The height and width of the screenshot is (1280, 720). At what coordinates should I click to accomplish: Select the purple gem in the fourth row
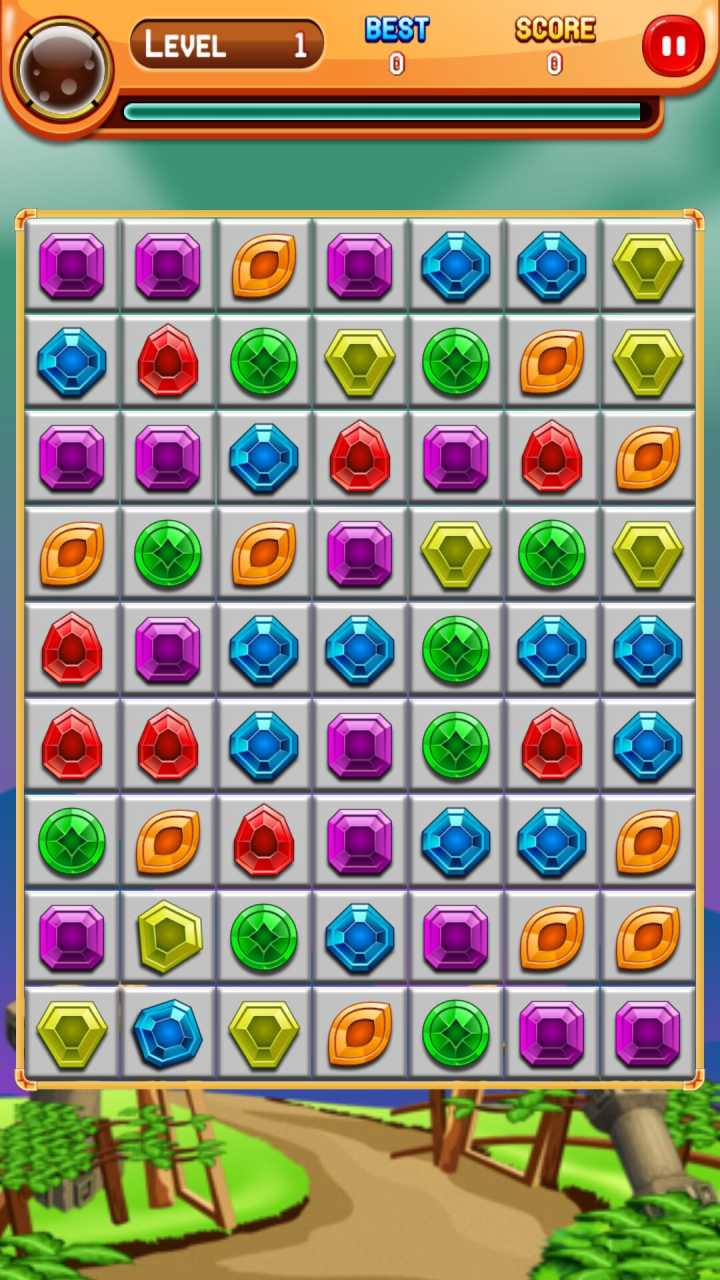360,554
